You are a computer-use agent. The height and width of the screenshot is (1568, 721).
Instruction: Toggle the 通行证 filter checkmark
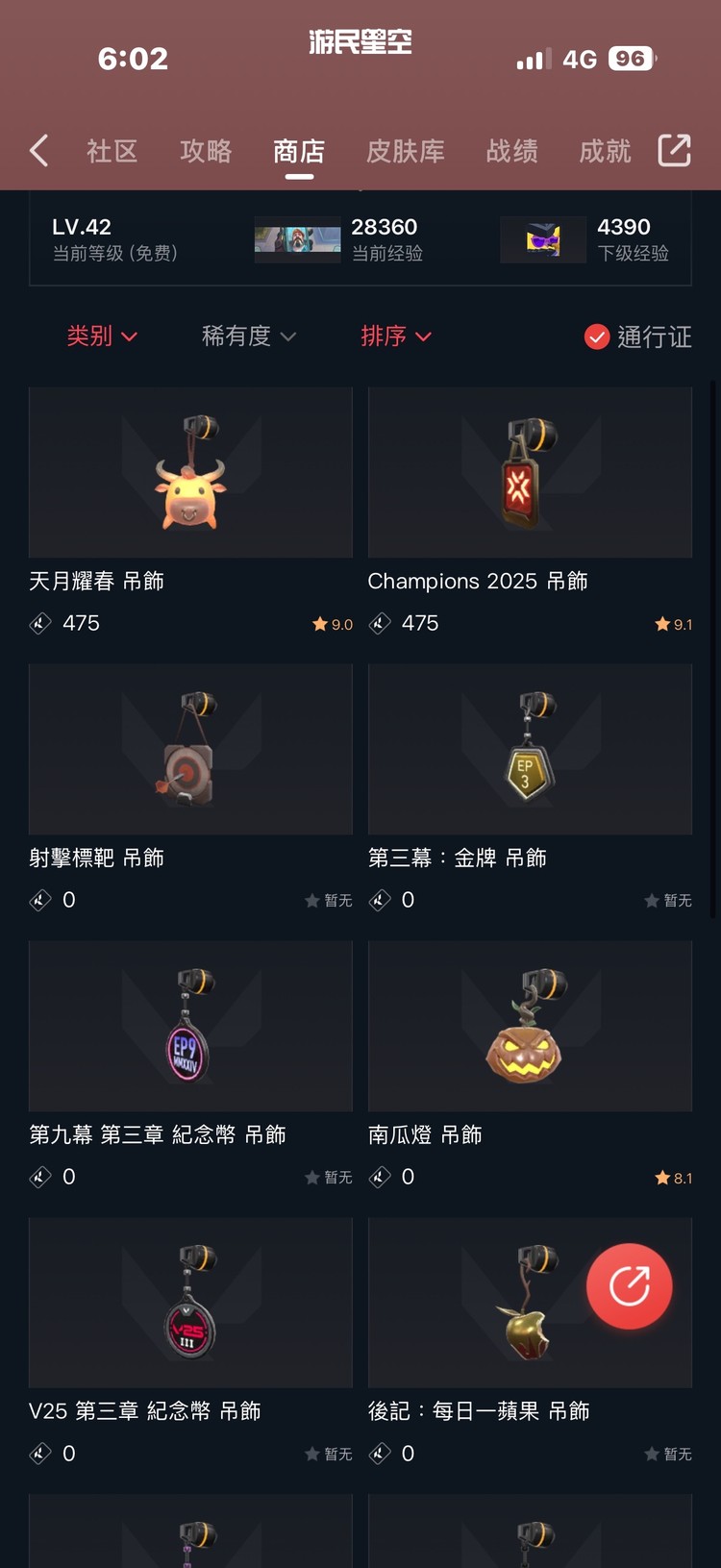pyautogui.click(x=596, y=337)
